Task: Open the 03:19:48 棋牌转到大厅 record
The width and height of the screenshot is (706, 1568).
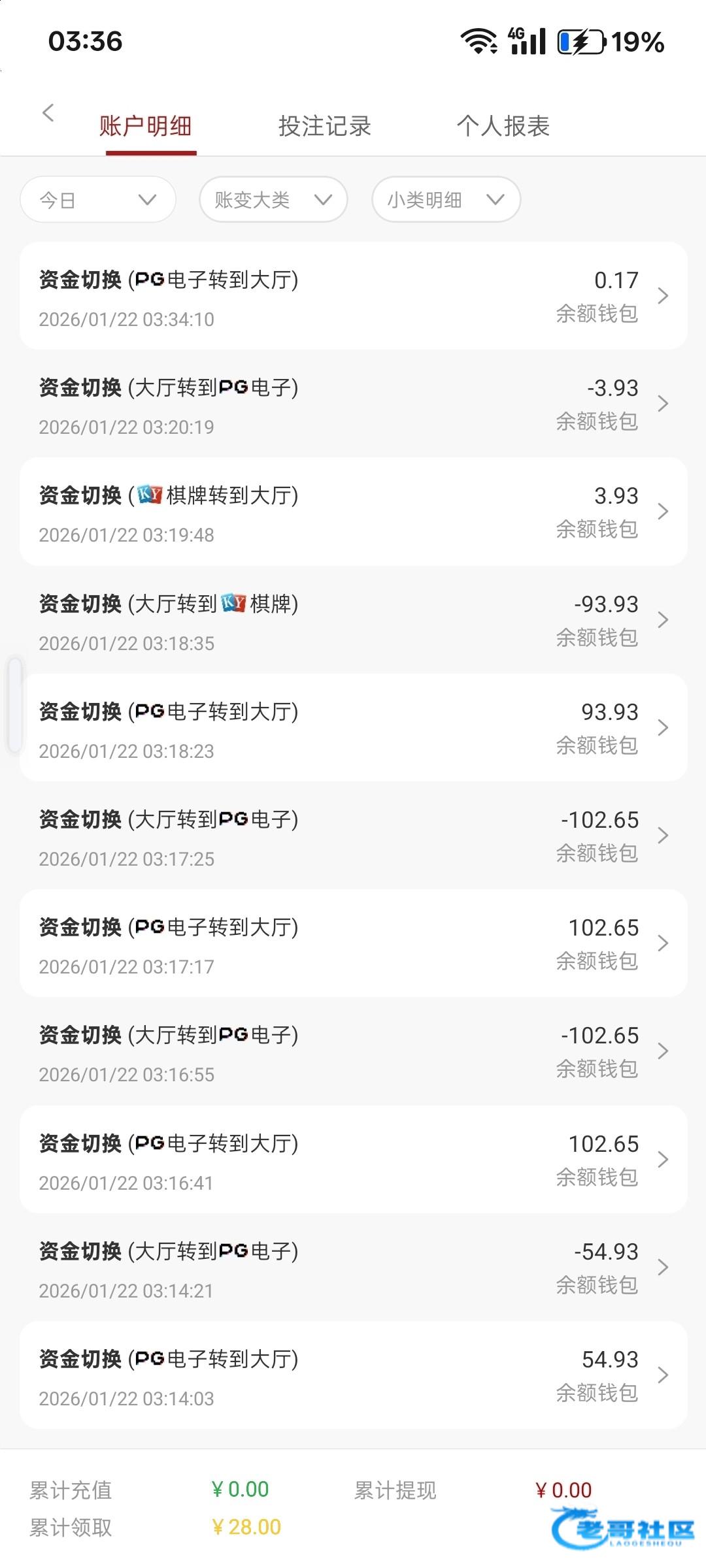Action: point(353,512)
